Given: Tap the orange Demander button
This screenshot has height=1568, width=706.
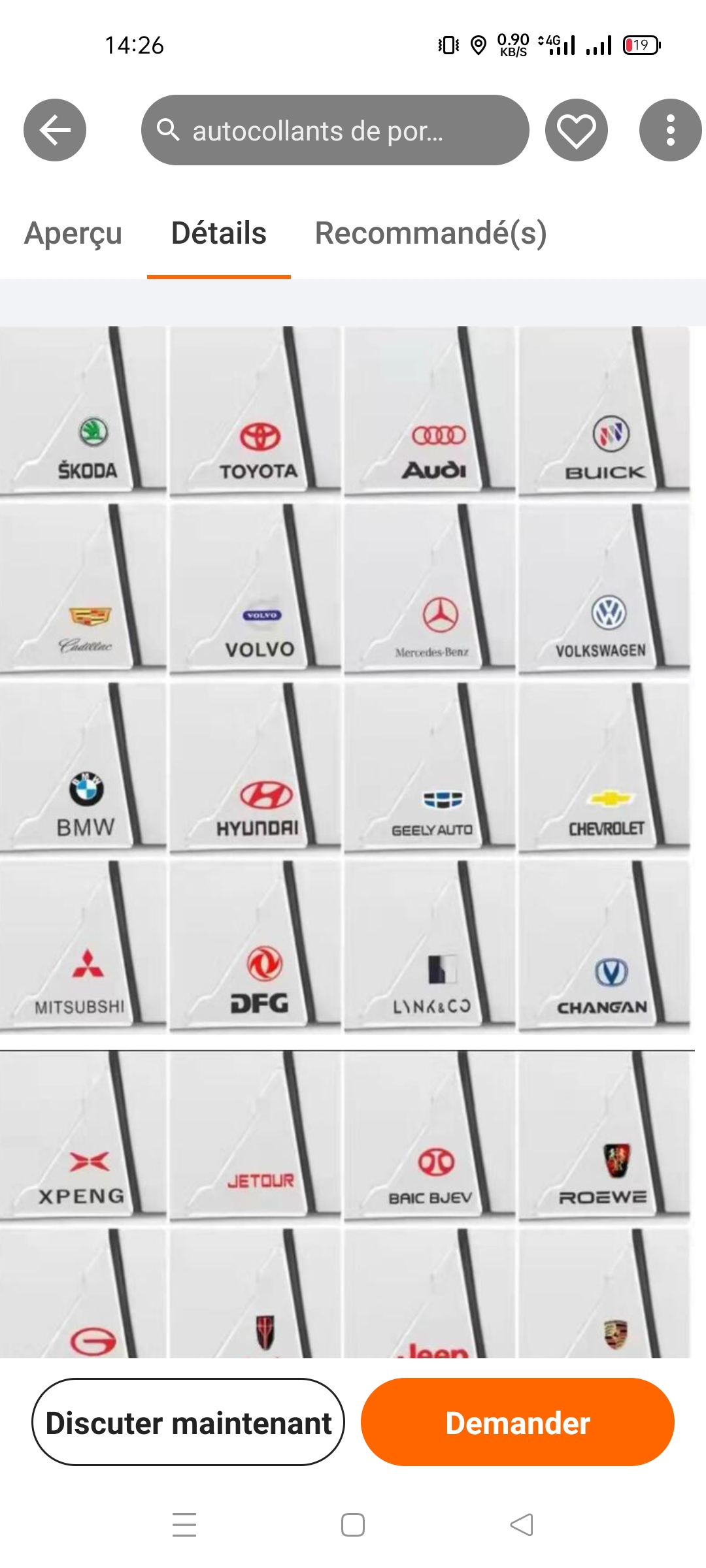Looking at the screenshot, I should pos(517,1422).
